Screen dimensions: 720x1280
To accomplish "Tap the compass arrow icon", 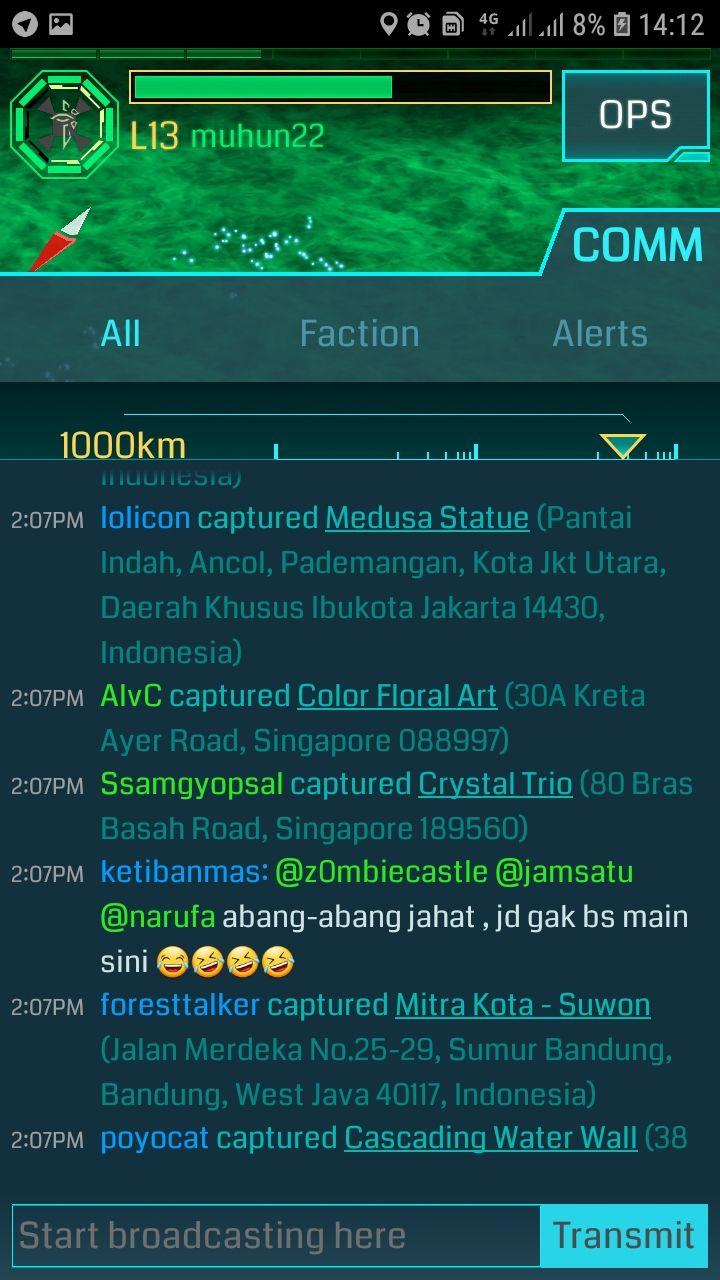I will [61, 240].
